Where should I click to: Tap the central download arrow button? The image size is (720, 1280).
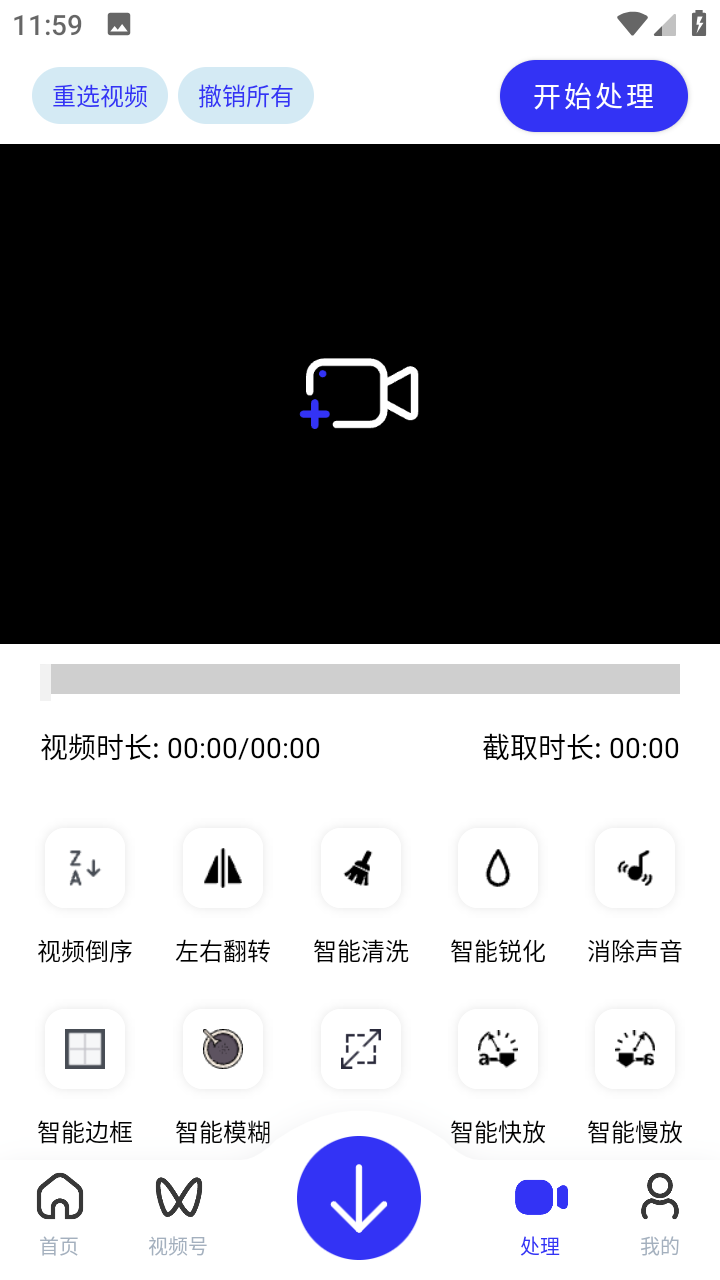(359, 1198)
